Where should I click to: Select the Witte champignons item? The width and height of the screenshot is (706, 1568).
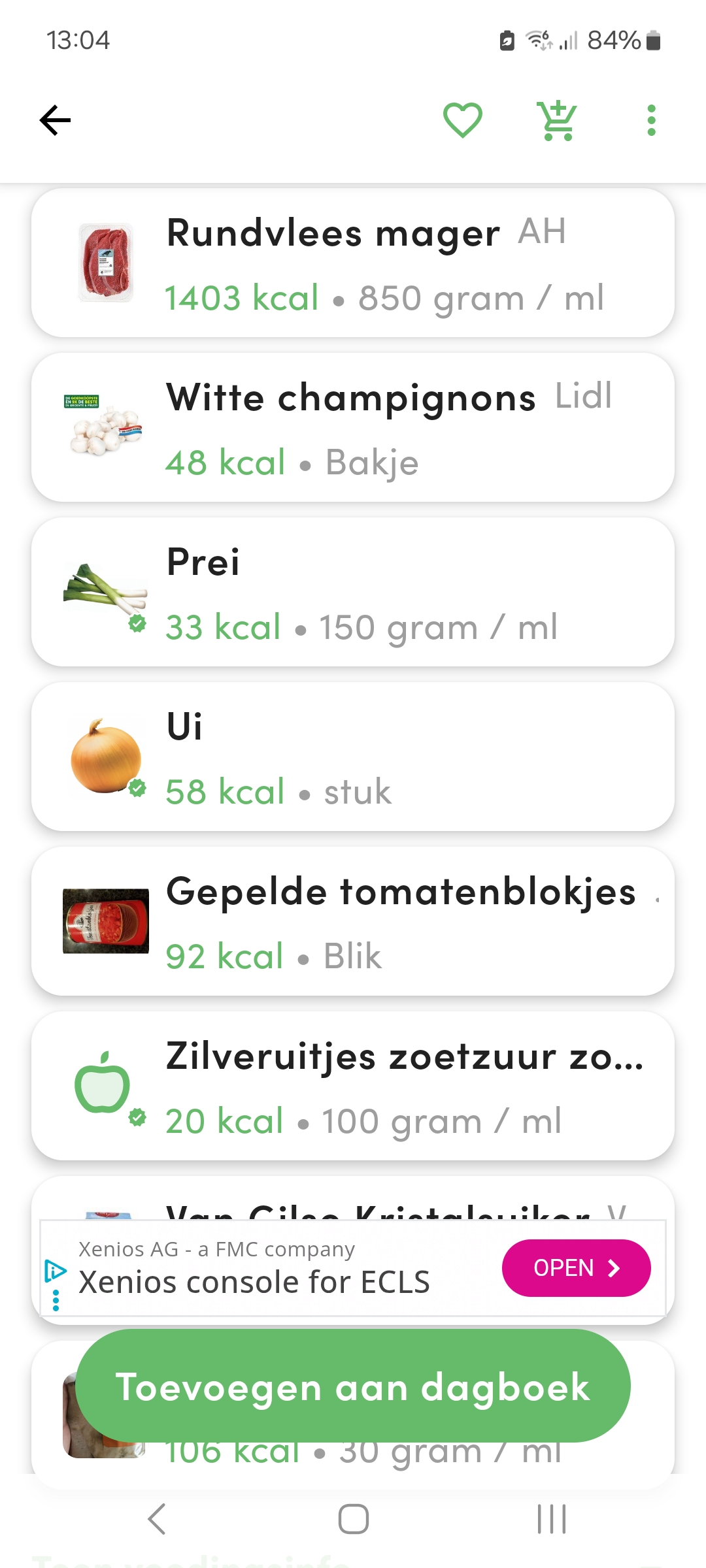pos(353,428)
